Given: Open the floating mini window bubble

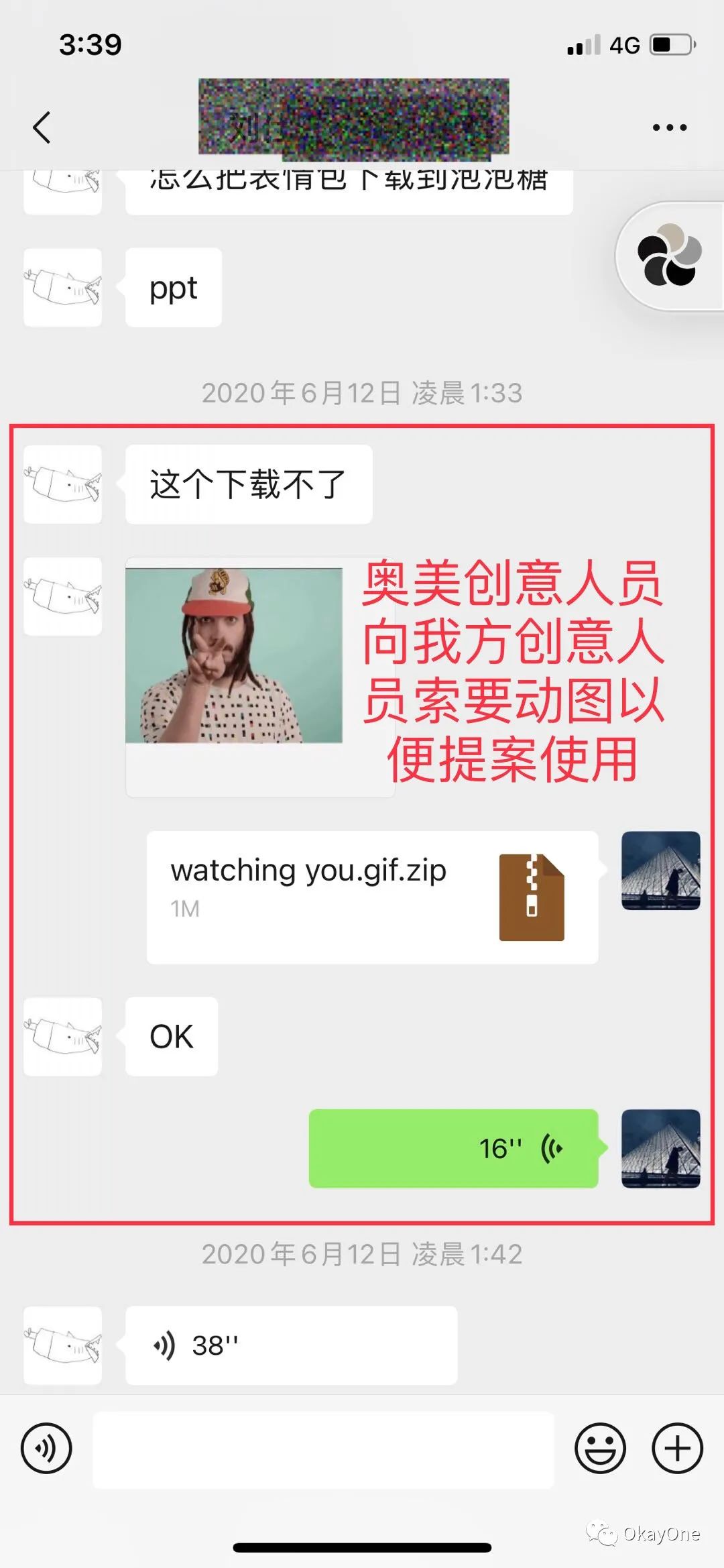Looking at the screenshot, I should tap(669, 256).
